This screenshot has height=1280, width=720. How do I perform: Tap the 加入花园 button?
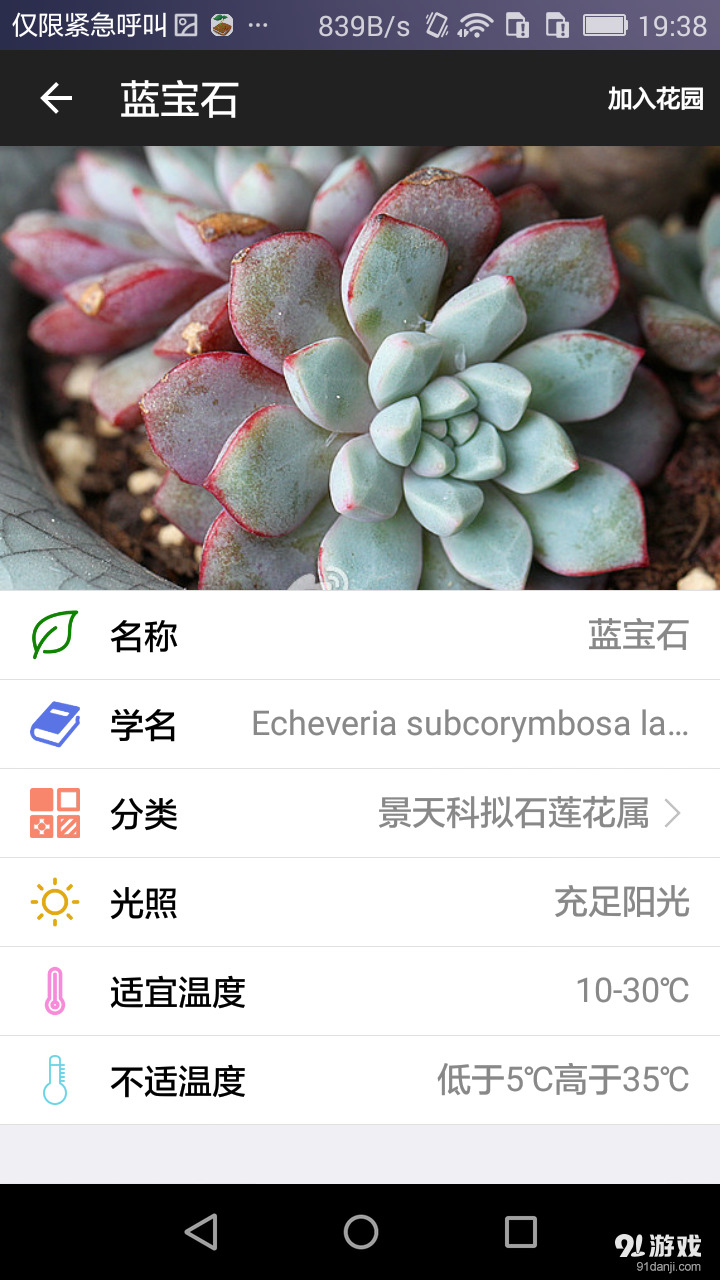click(655, 98)
